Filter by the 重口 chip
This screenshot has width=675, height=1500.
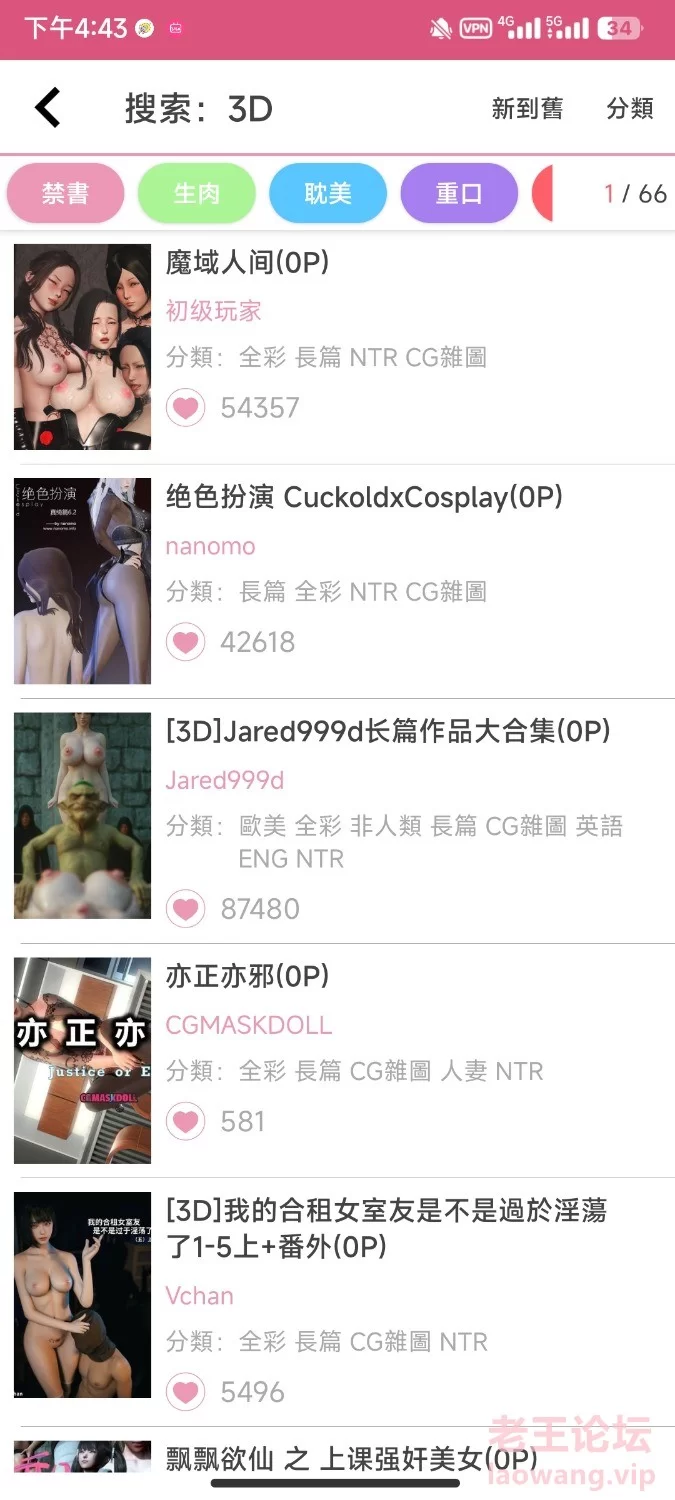point(459,193)
